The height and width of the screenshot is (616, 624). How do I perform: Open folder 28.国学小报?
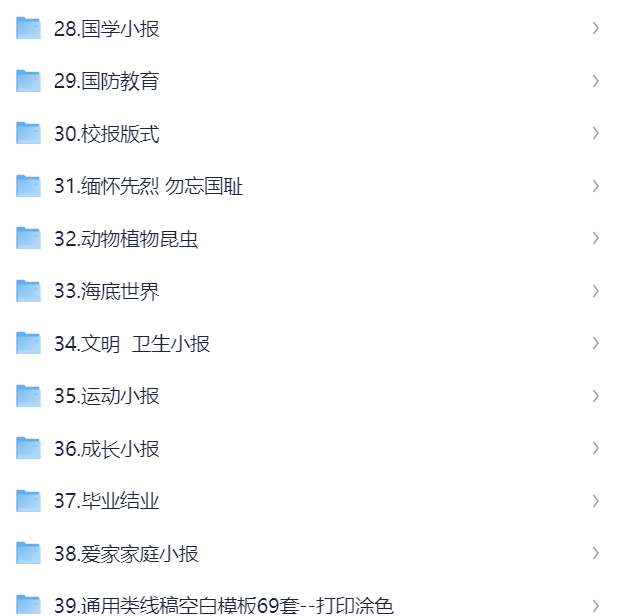[x=106, y=29]
